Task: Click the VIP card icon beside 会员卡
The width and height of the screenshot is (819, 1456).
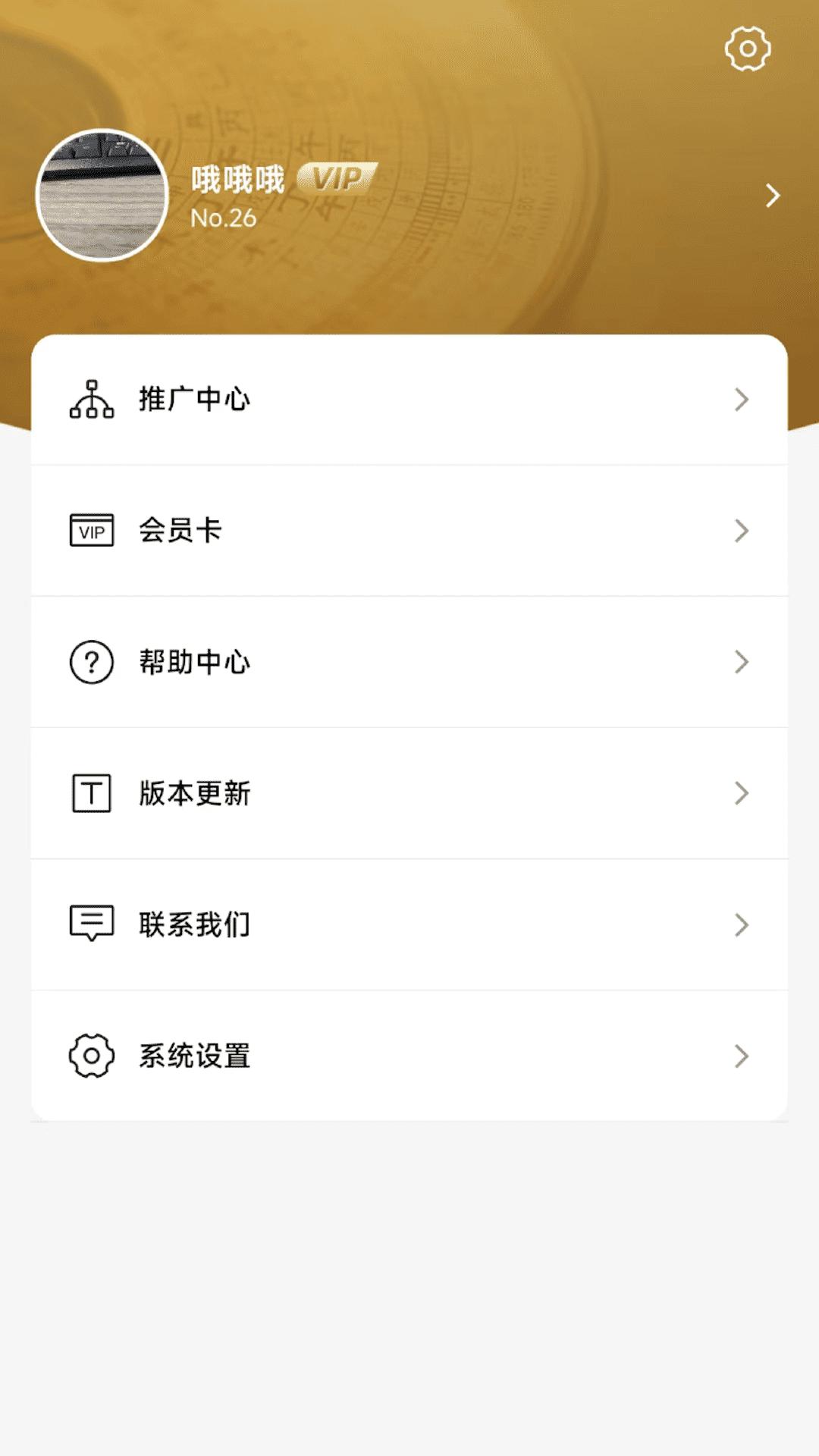Action: tap(91, 532)
